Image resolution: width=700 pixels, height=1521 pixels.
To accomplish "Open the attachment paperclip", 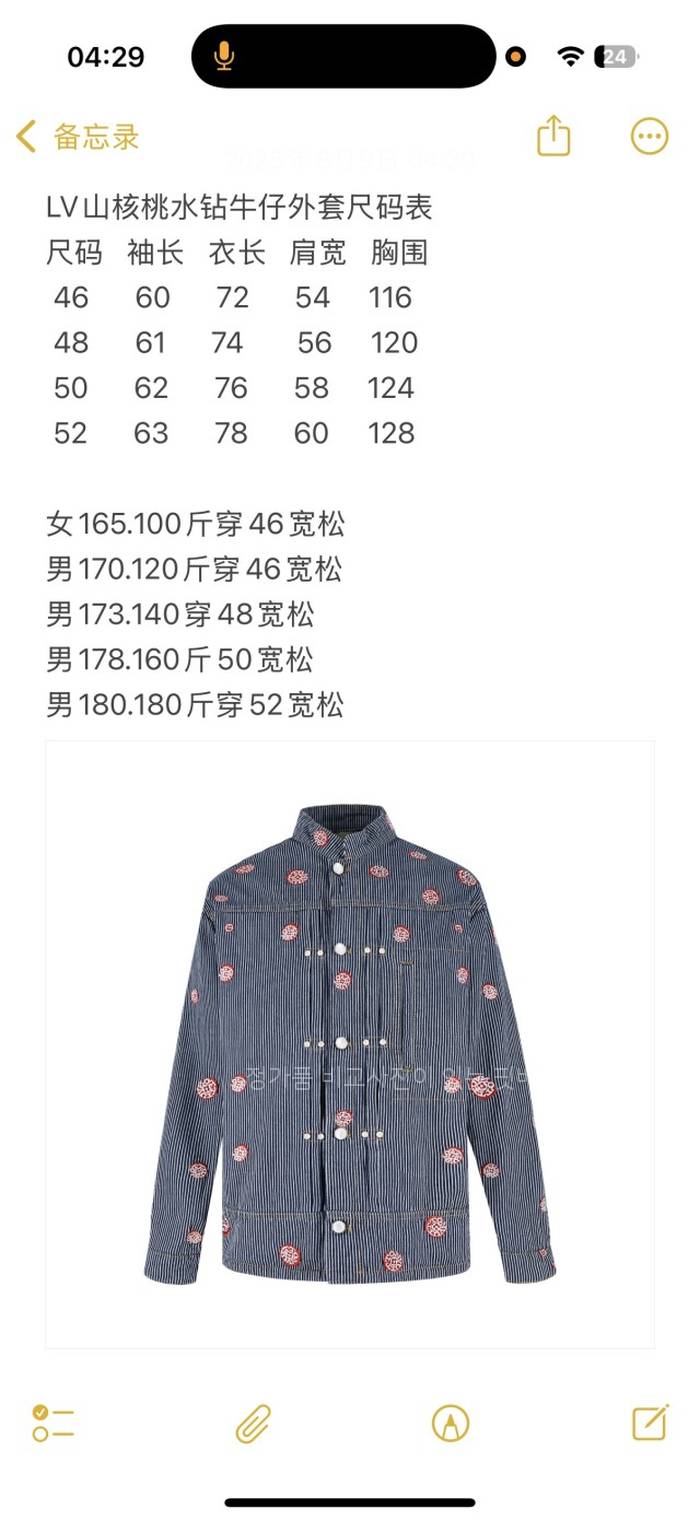I will click(x=253, y=1422).
